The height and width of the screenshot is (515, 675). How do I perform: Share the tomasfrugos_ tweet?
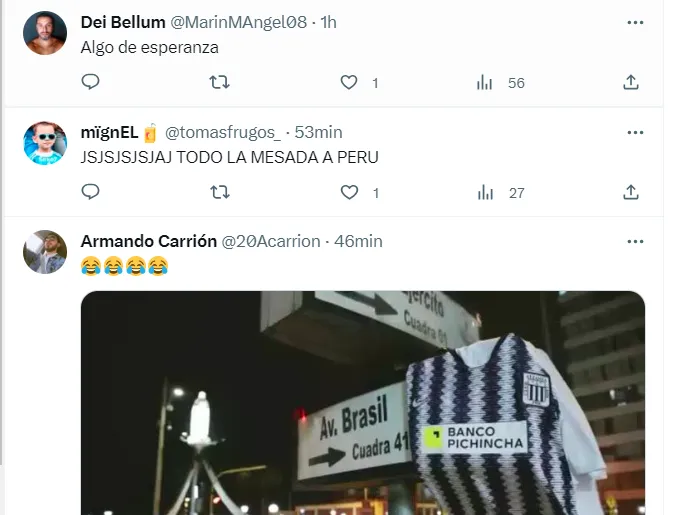631,192
